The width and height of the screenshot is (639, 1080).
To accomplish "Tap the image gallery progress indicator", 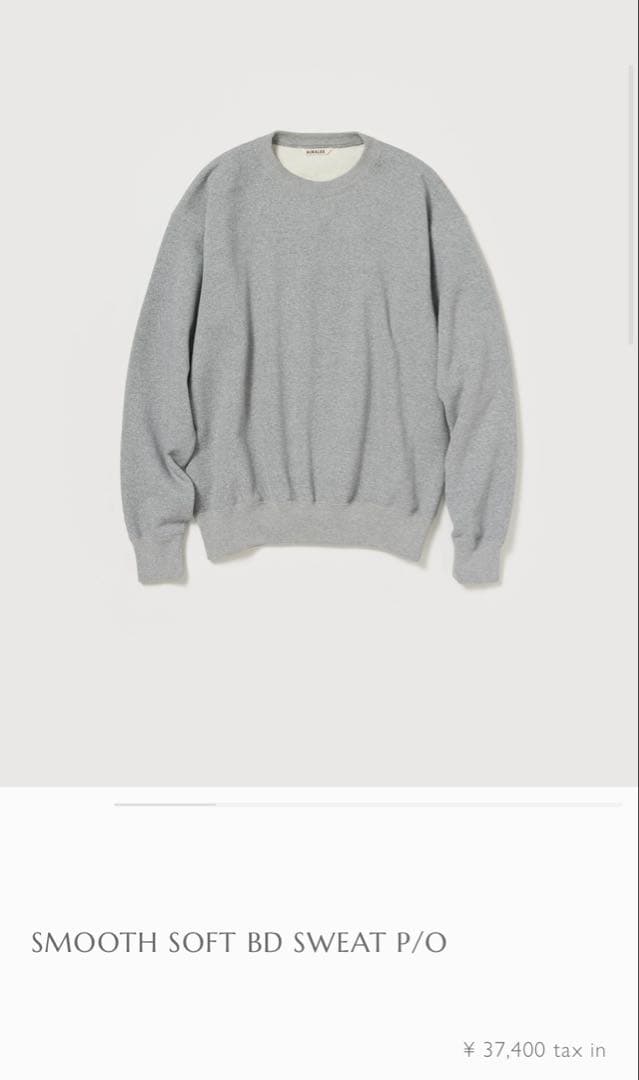I will [x=367, y=803].
